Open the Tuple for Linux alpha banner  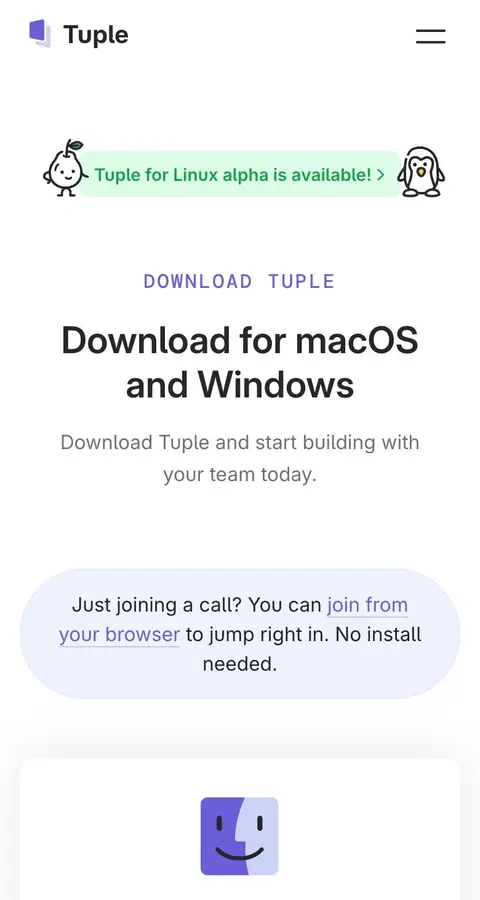239,174
